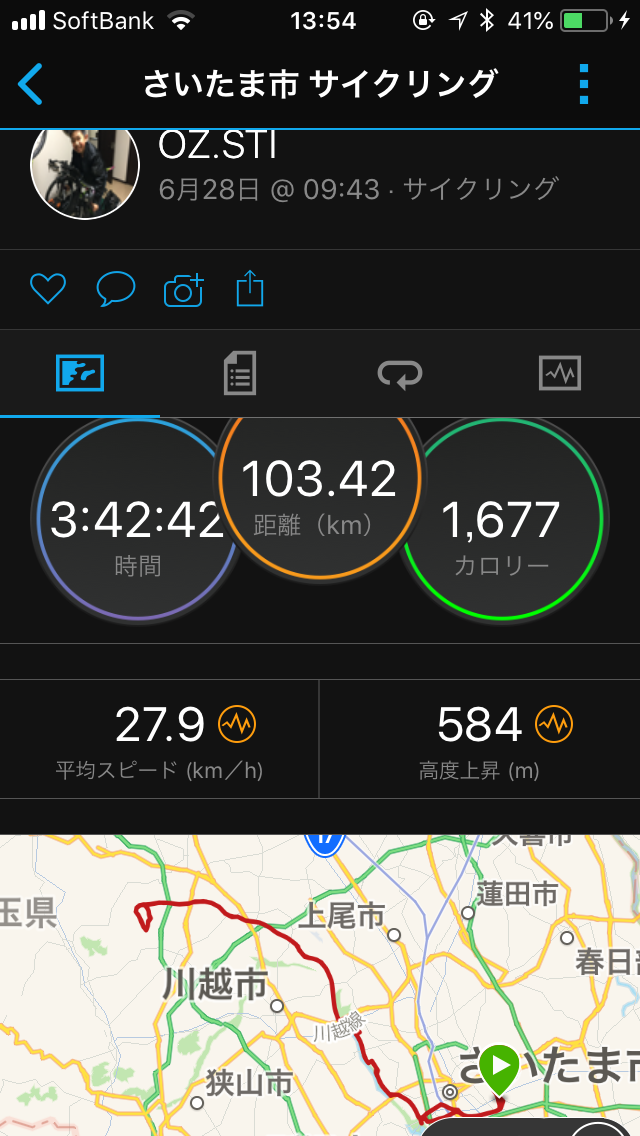Open the elevation gain chart icon
640x1136 pixels.
point(554,724)
